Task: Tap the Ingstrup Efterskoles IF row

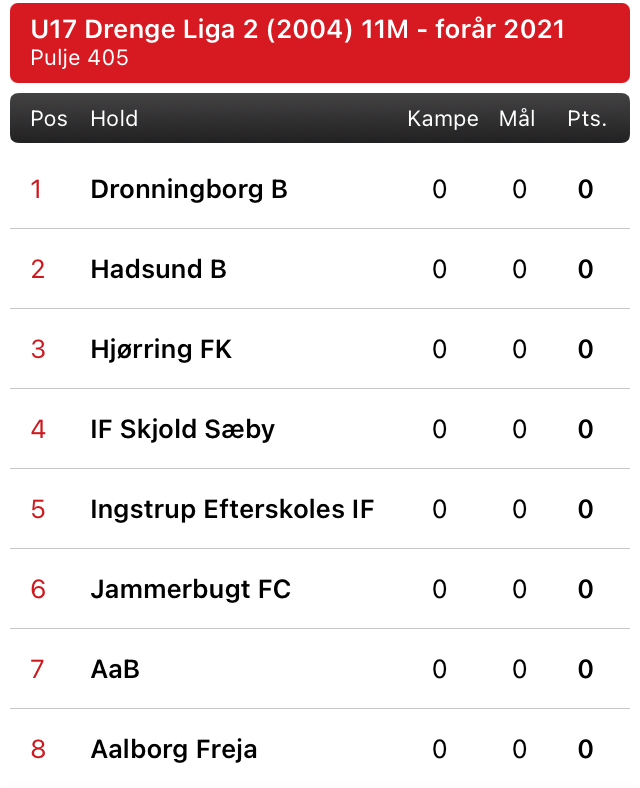Action: tap(232, 509)
